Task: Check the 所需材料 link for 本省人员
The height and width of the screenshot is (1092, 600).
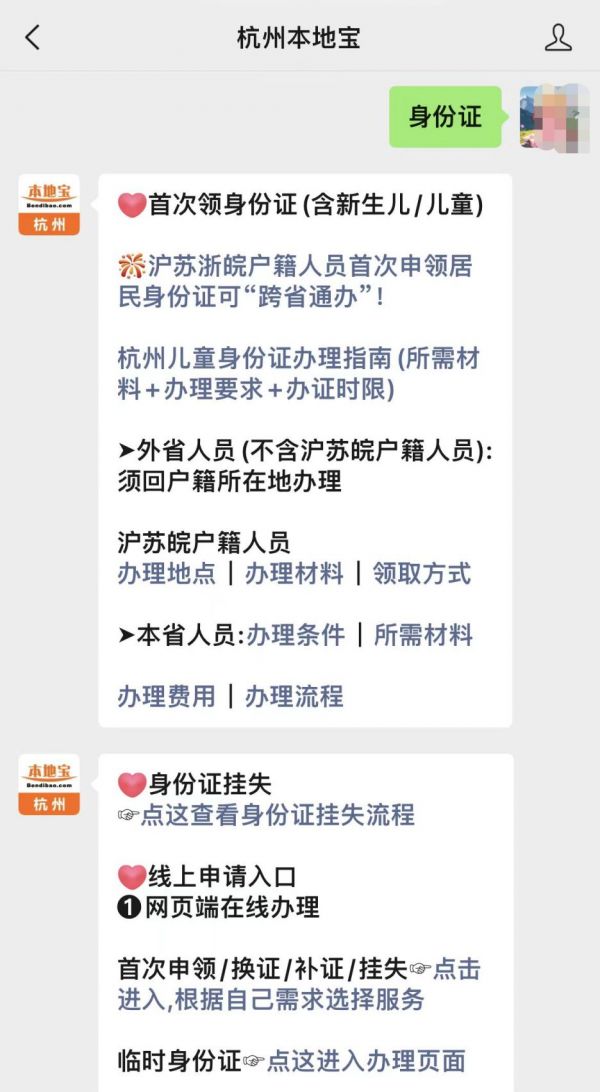Action: 423,634
